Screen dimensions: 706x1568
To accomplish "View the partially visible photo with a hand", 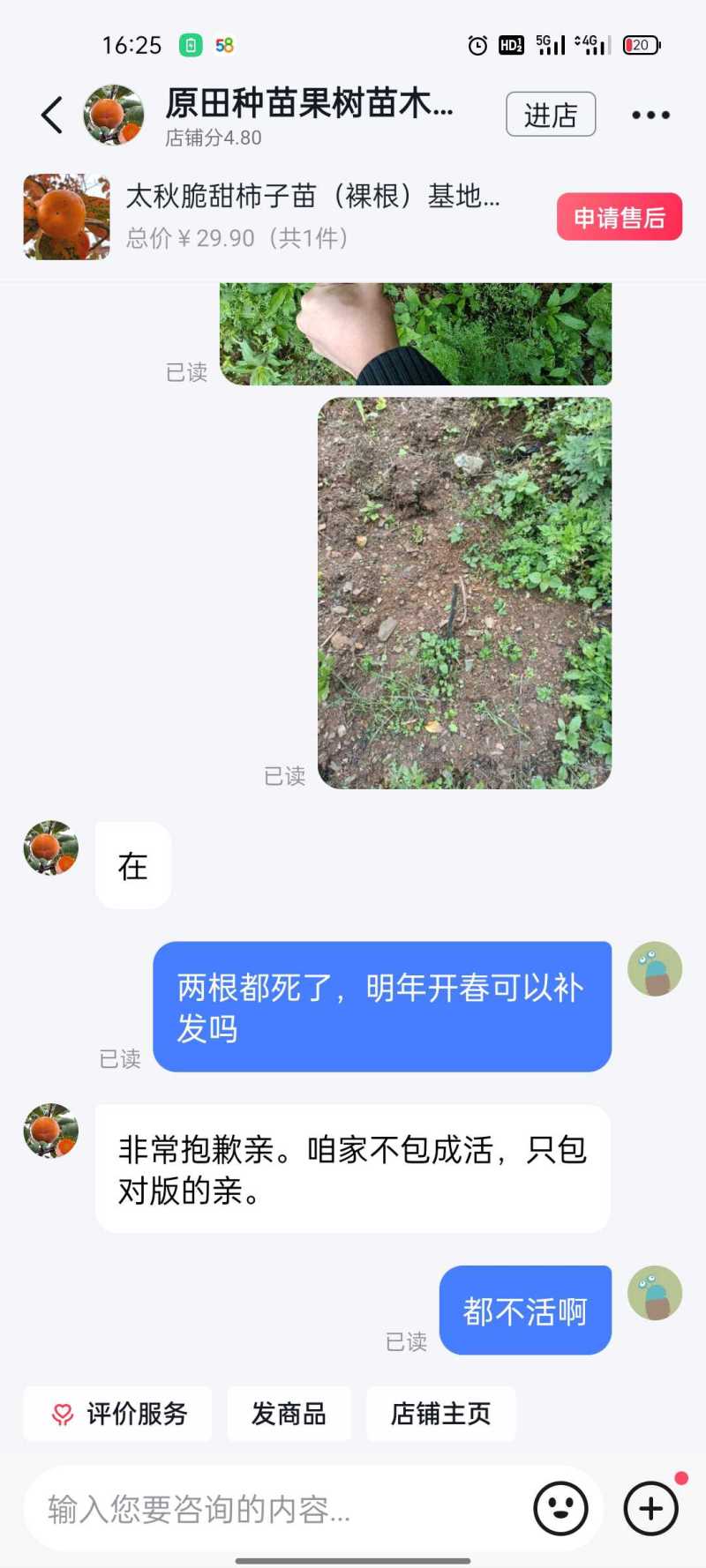I will [x=415, y=334].
